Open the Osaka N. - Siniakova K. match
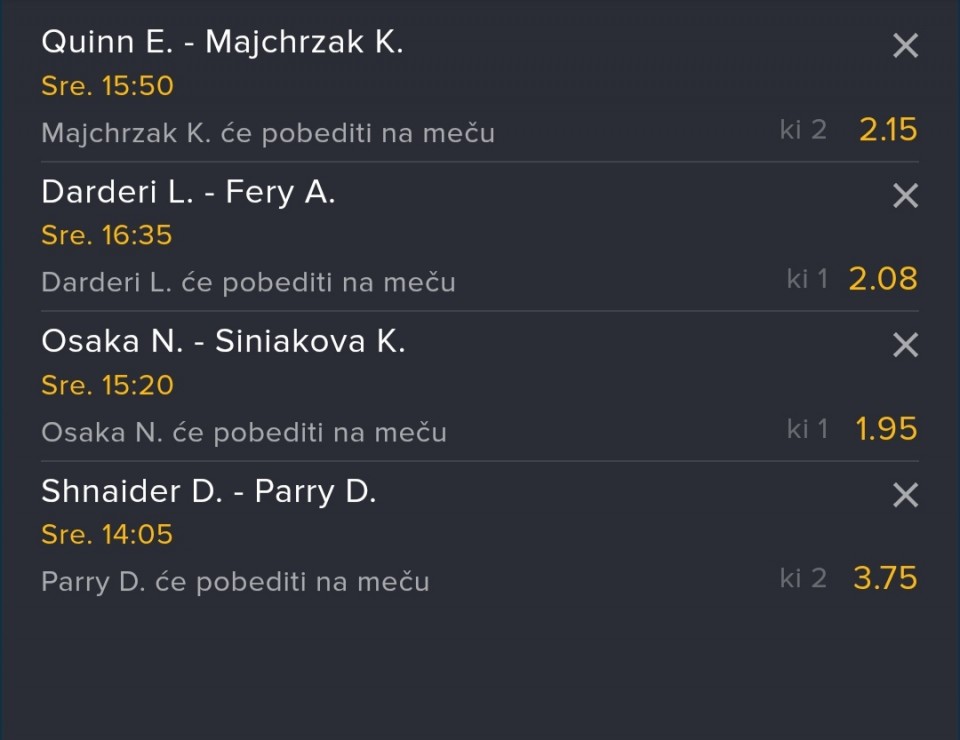This screenshot has height=740, width=960. 223,342
